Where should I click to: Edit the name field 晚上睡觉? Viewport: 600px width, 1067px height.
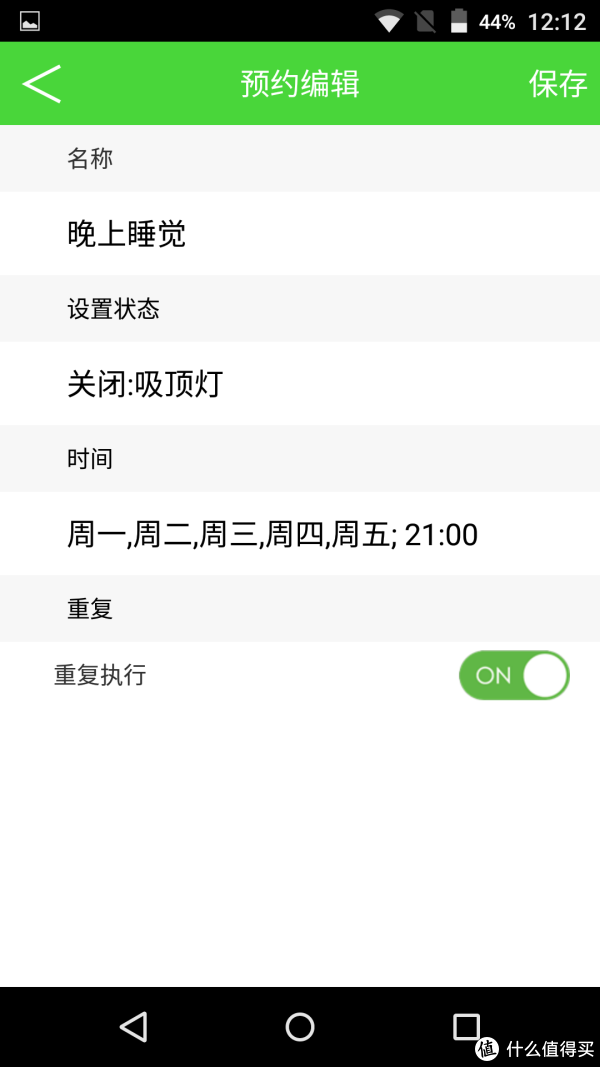(300, 233)
